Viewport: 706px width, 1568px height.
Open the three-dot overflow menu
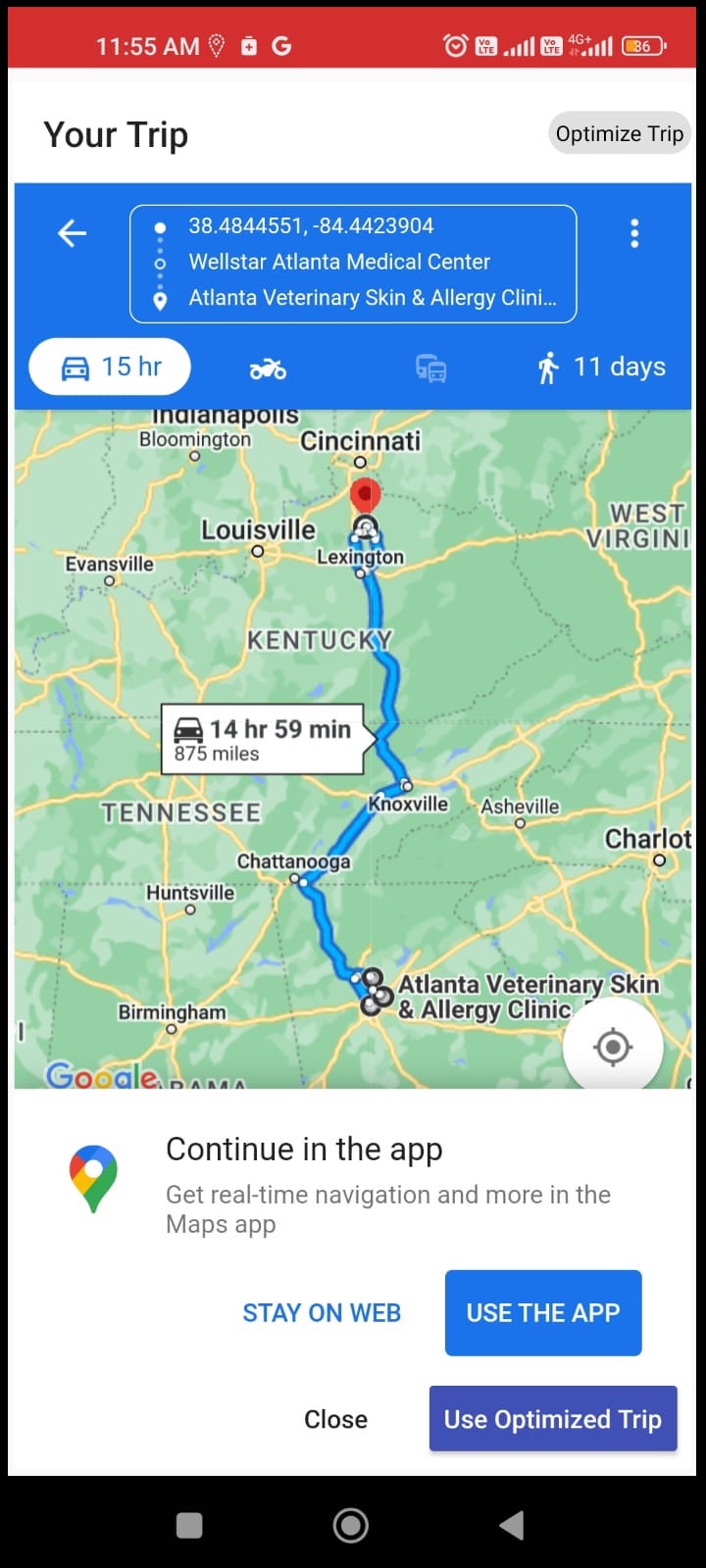point(634,233)
